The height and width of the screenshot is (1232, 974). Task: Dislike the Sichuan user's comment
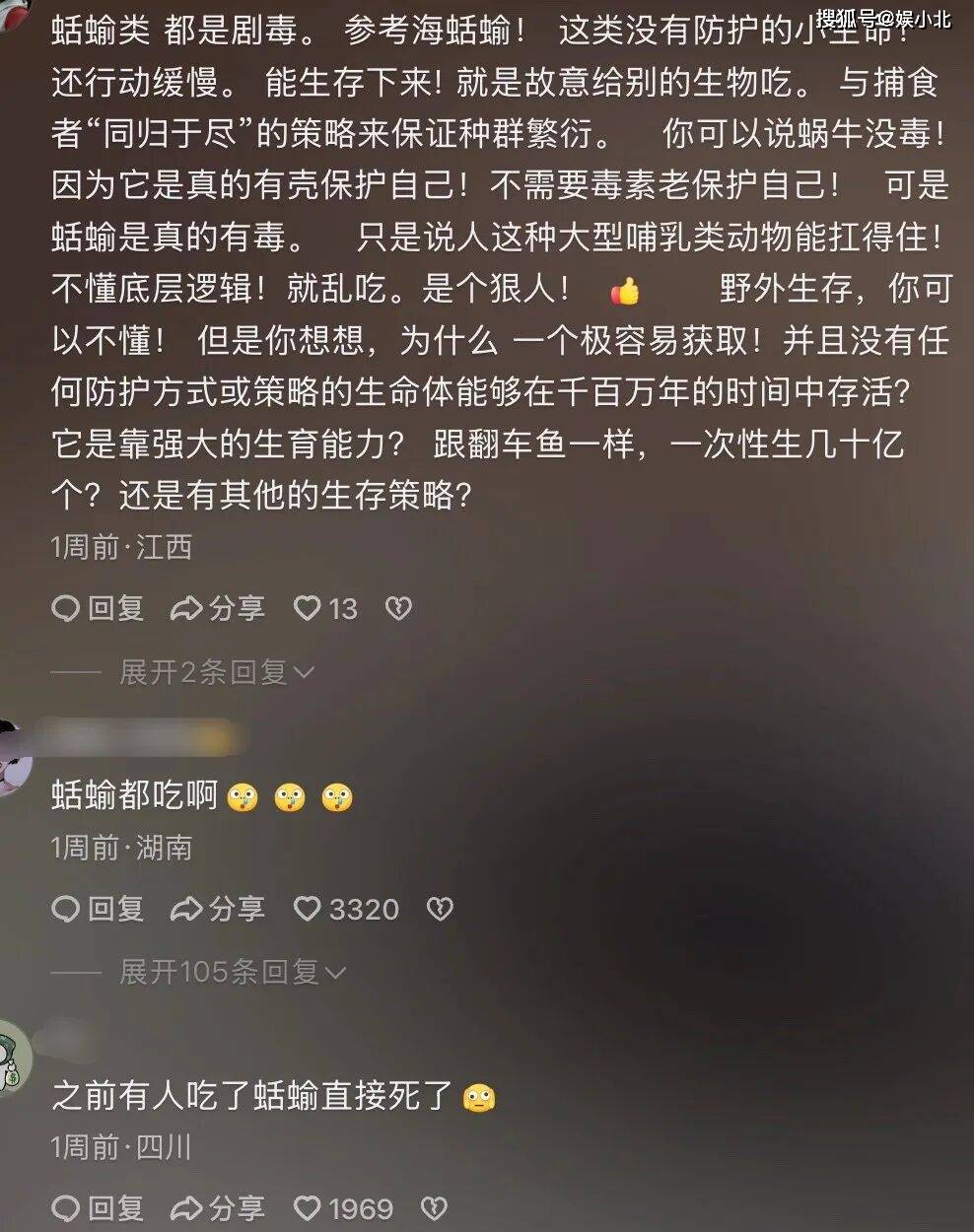(433, 1208)
